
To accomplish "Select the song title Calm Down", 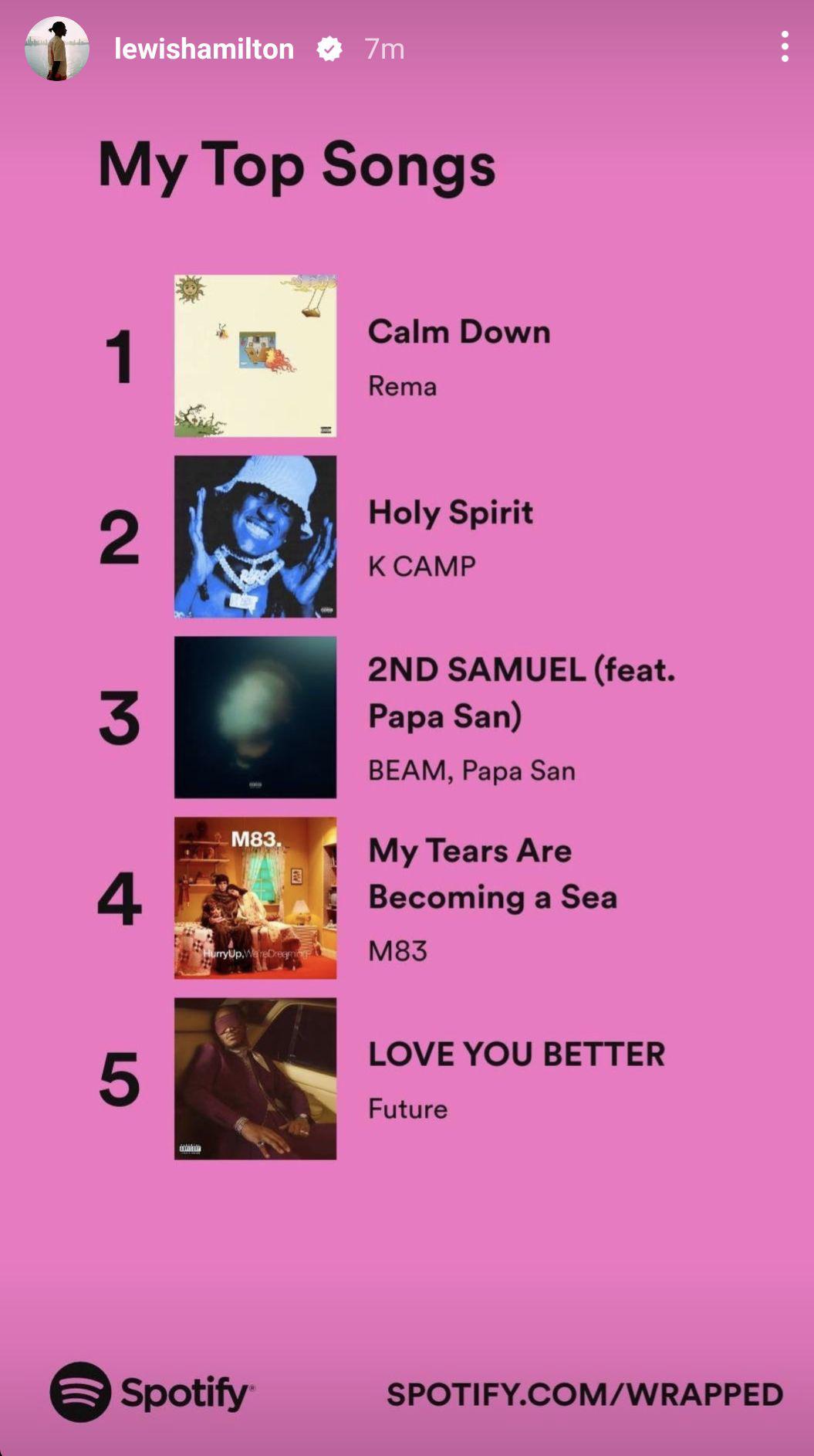I will pyautogui.click(x=458, y=332).
